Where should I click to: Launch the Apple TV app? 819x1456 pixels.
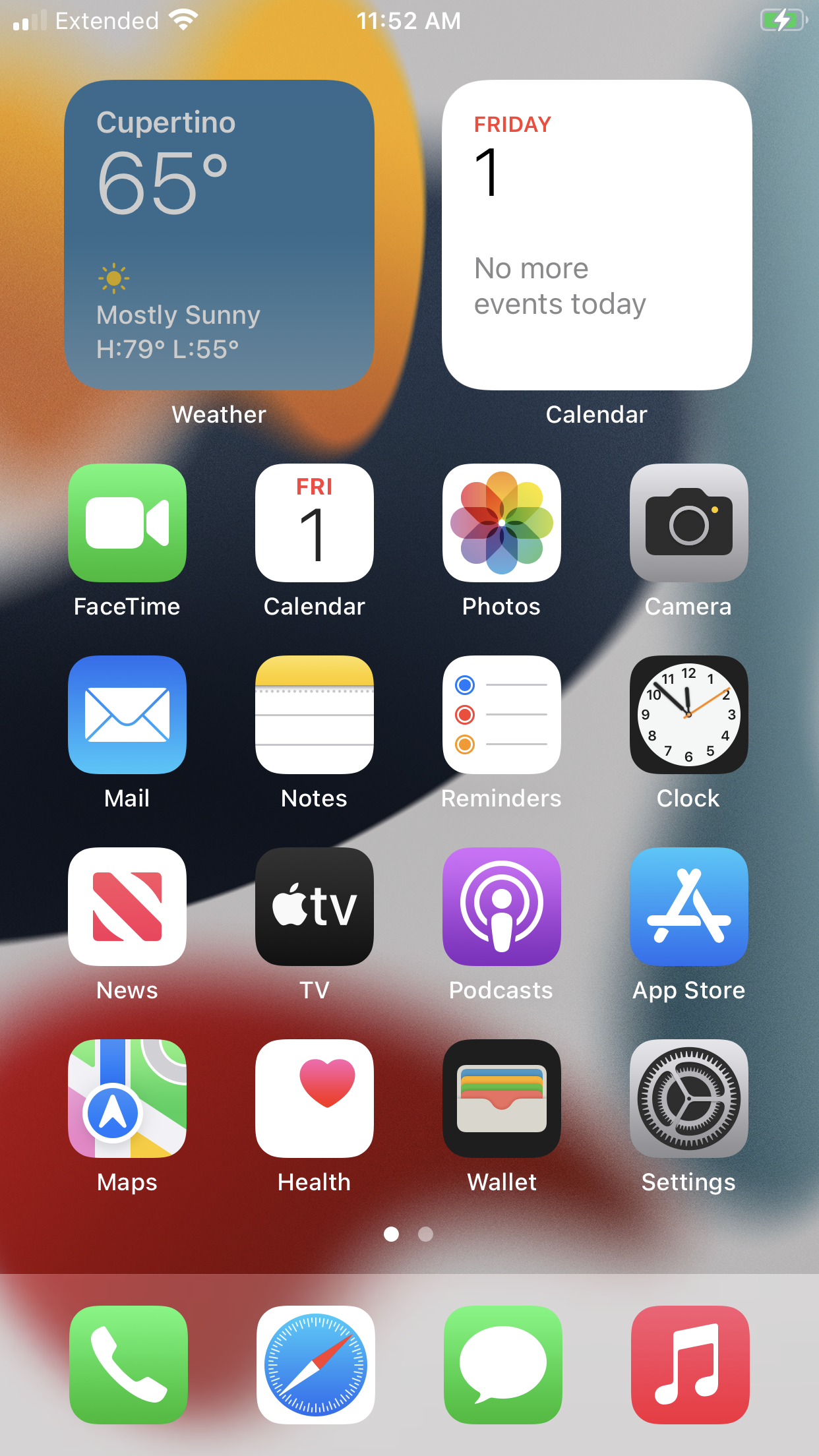[x=315, y=906]
